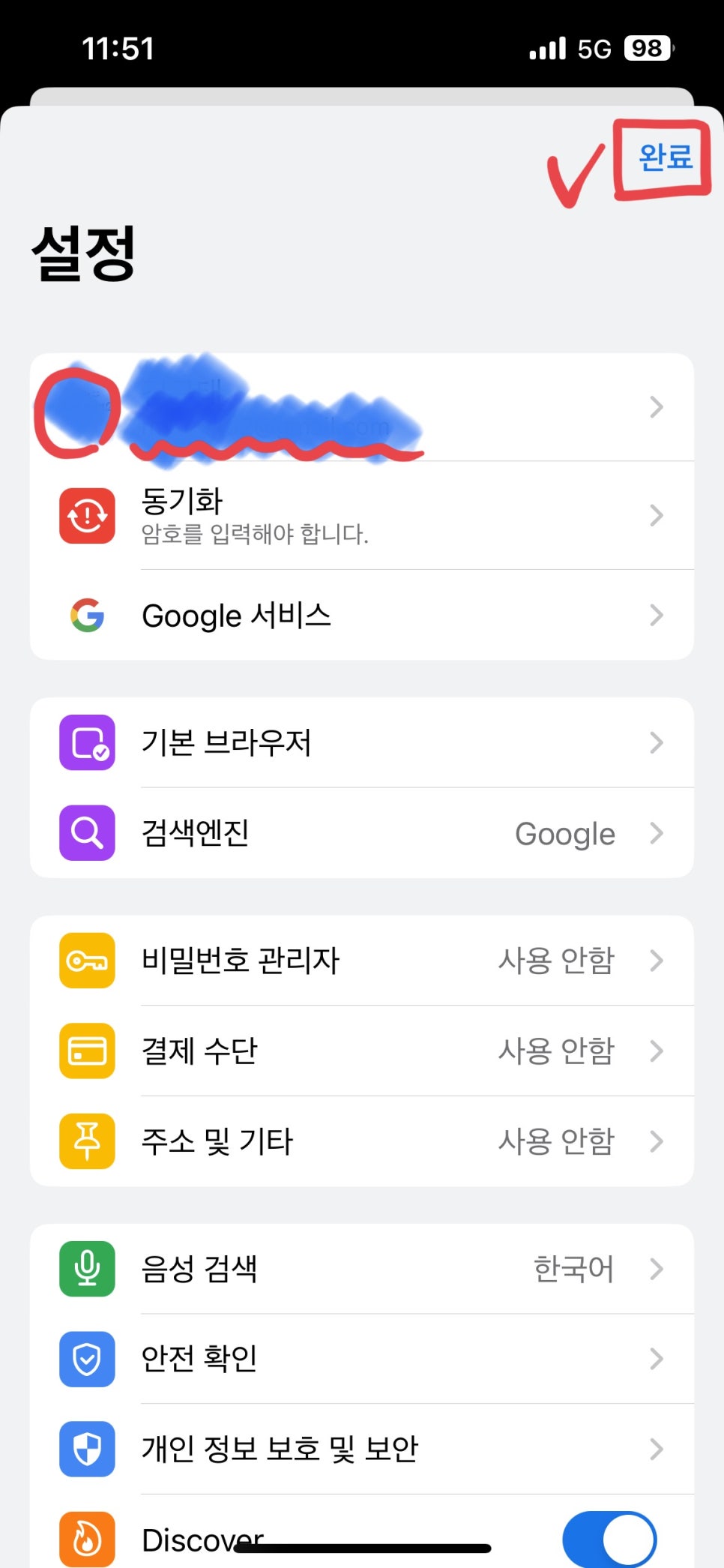Open the blurred account profile row
This screenshot has width=724, height=1568.
coord(360,407)
